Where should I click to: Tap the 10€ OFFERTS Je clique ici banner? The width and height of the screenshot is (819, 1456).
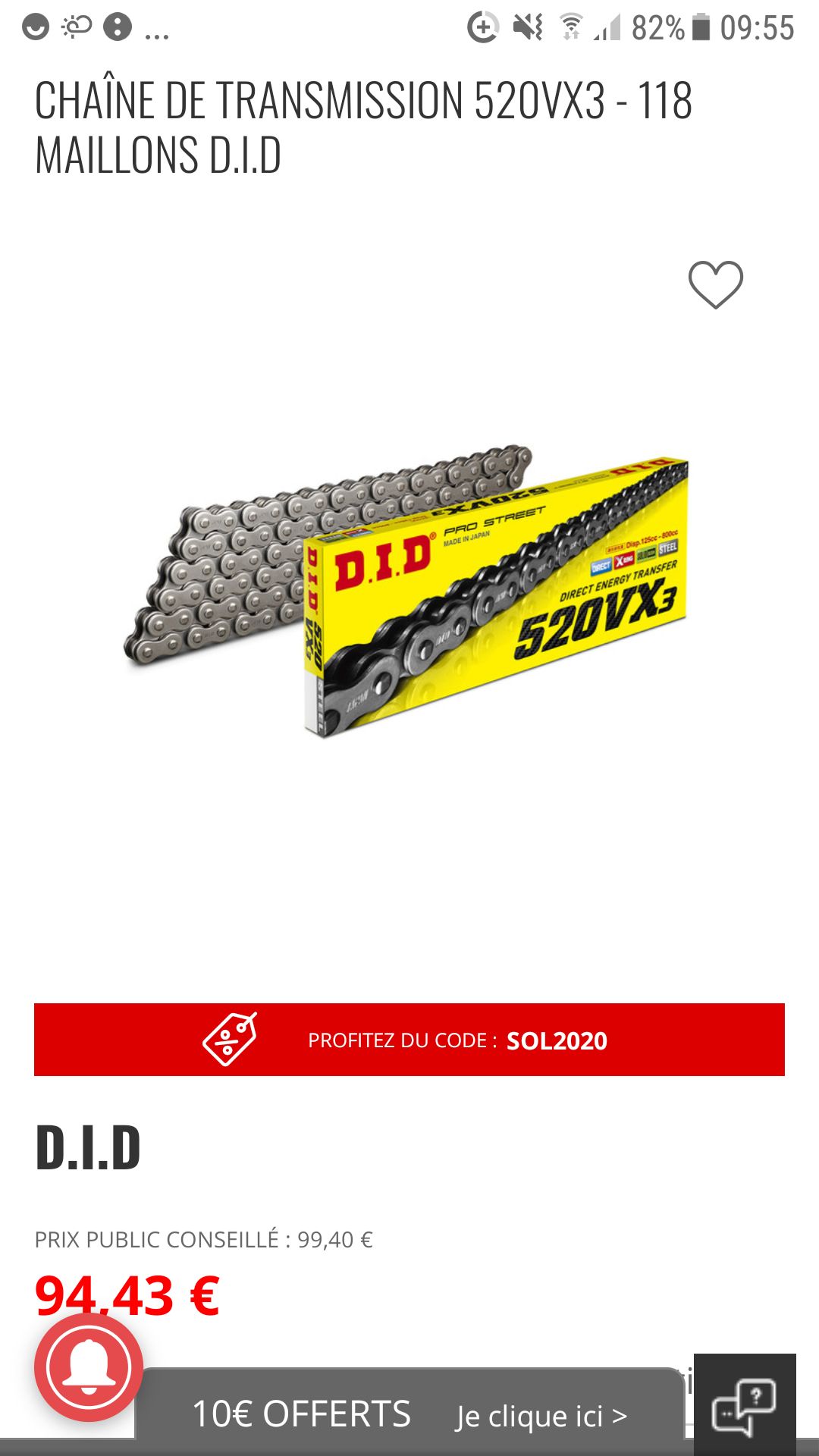pyautogui.click(x=409, y=1414)
